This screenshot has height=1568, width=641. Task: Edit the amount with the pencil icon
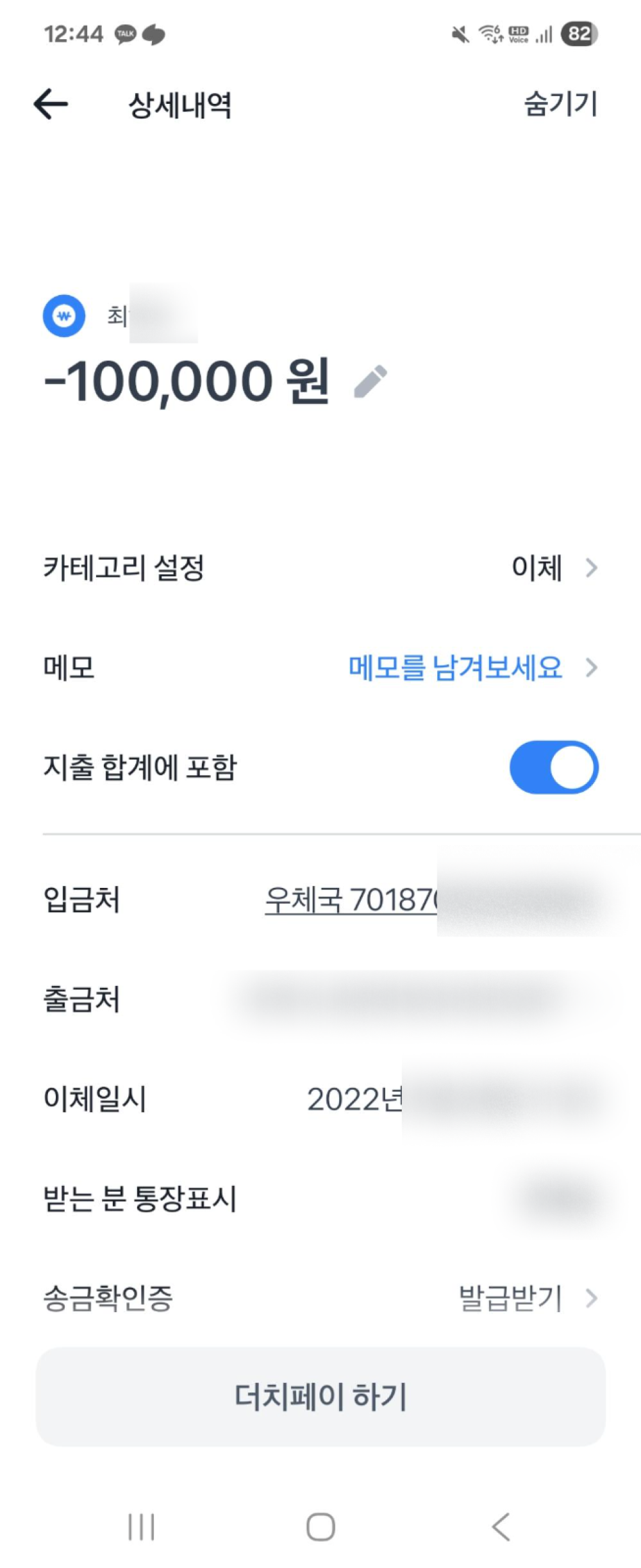click(x=370, y=381)
